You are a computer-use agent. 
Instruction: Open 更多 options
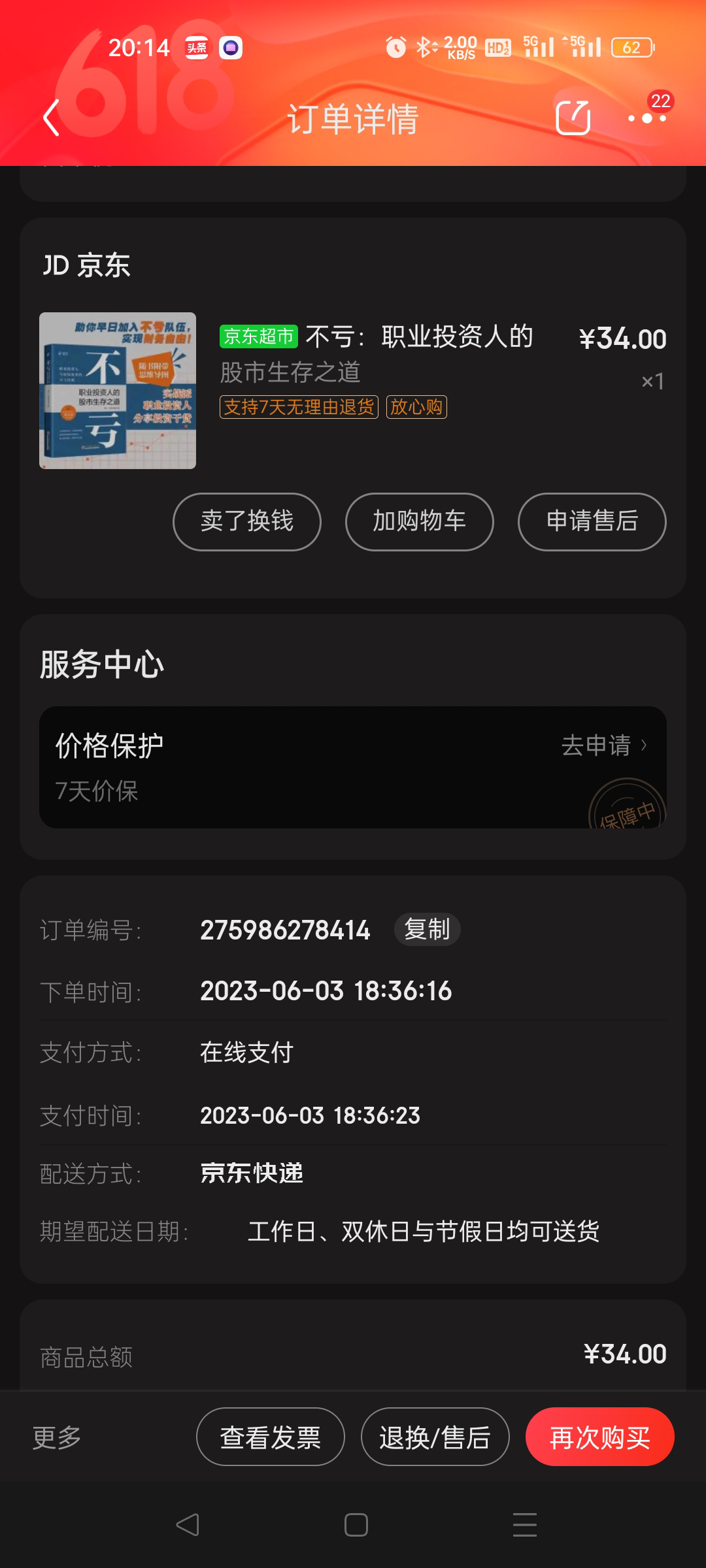(57, 1437)
